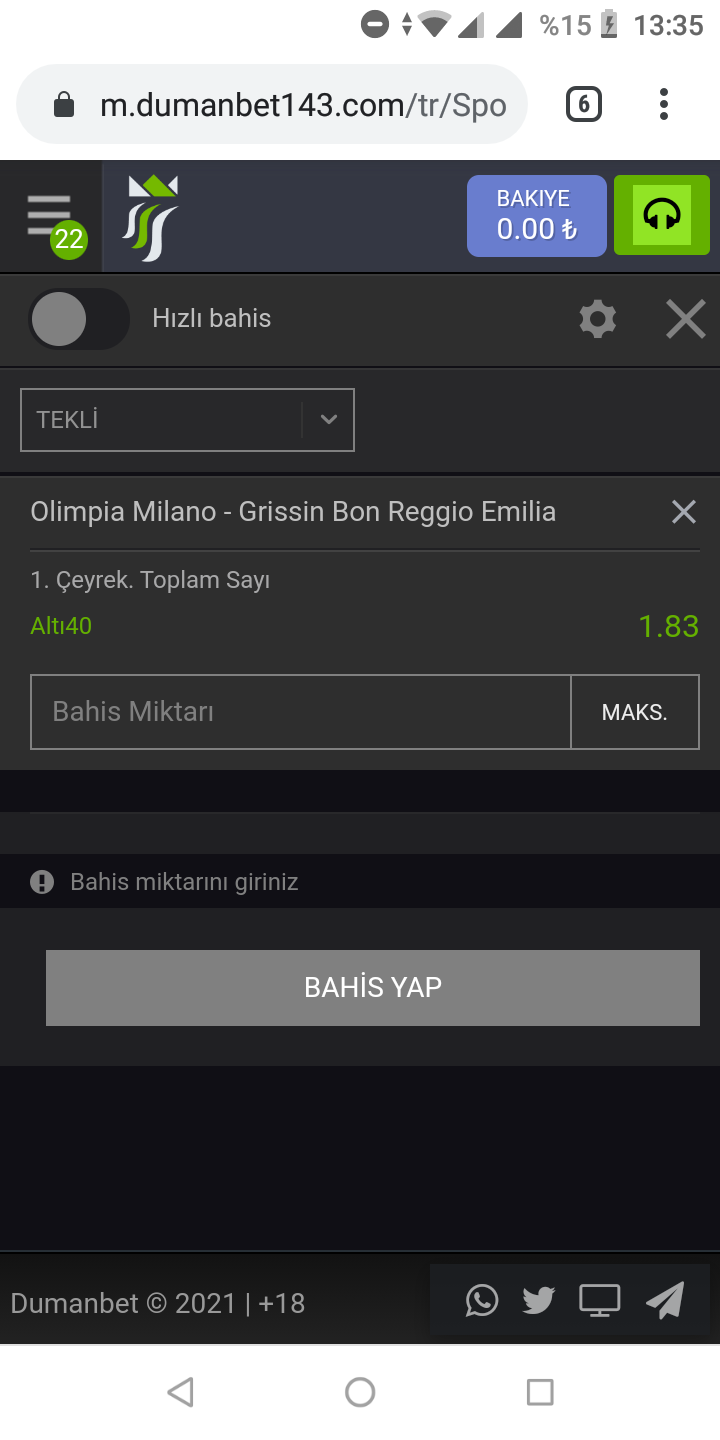This screenshot has width=720, height=1440.
Task: Place the bet with Bahis Yap
Action: tap(373, 988)
